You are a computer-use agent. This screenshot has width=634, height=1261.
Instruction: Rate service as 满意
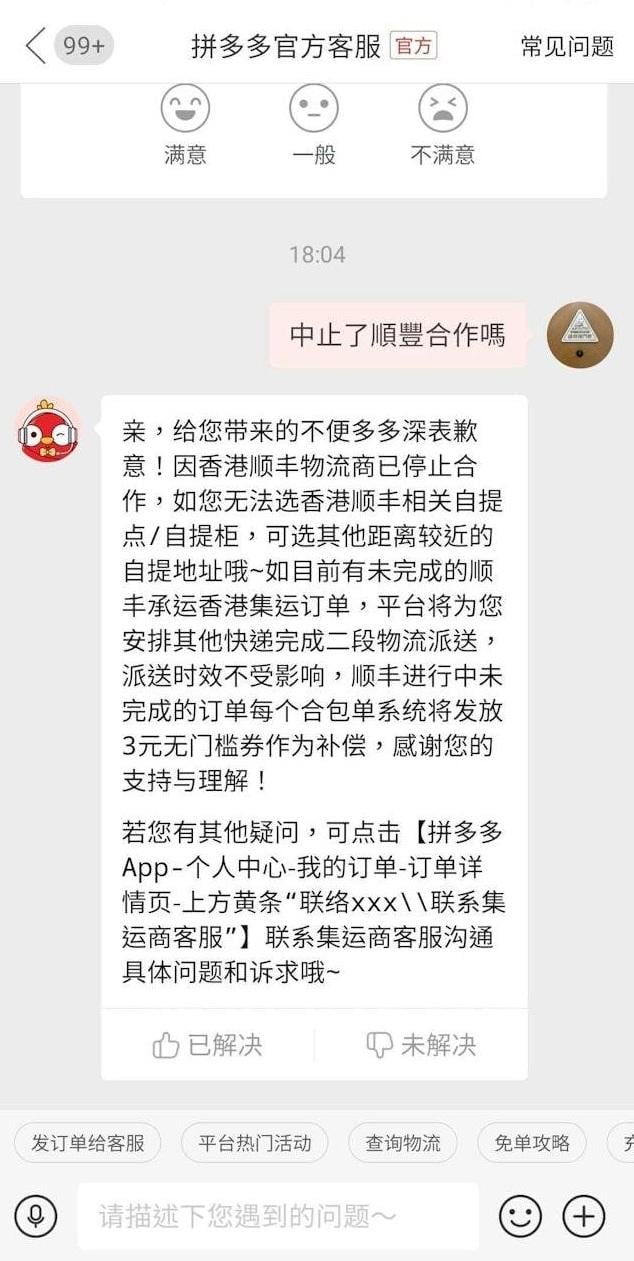(185, 109)
